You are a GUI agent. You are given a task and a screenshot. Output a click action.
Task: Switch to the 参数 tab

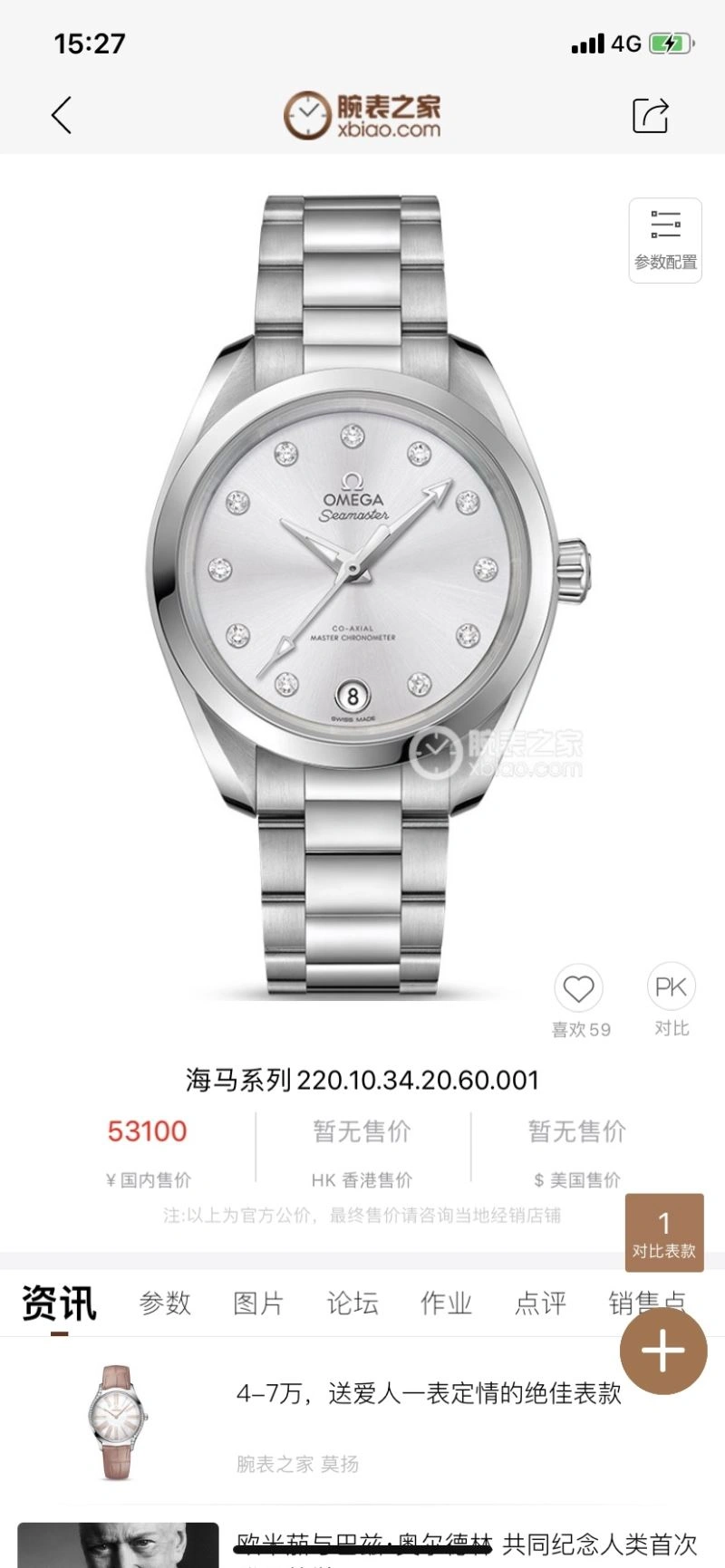click(165, 1303)
